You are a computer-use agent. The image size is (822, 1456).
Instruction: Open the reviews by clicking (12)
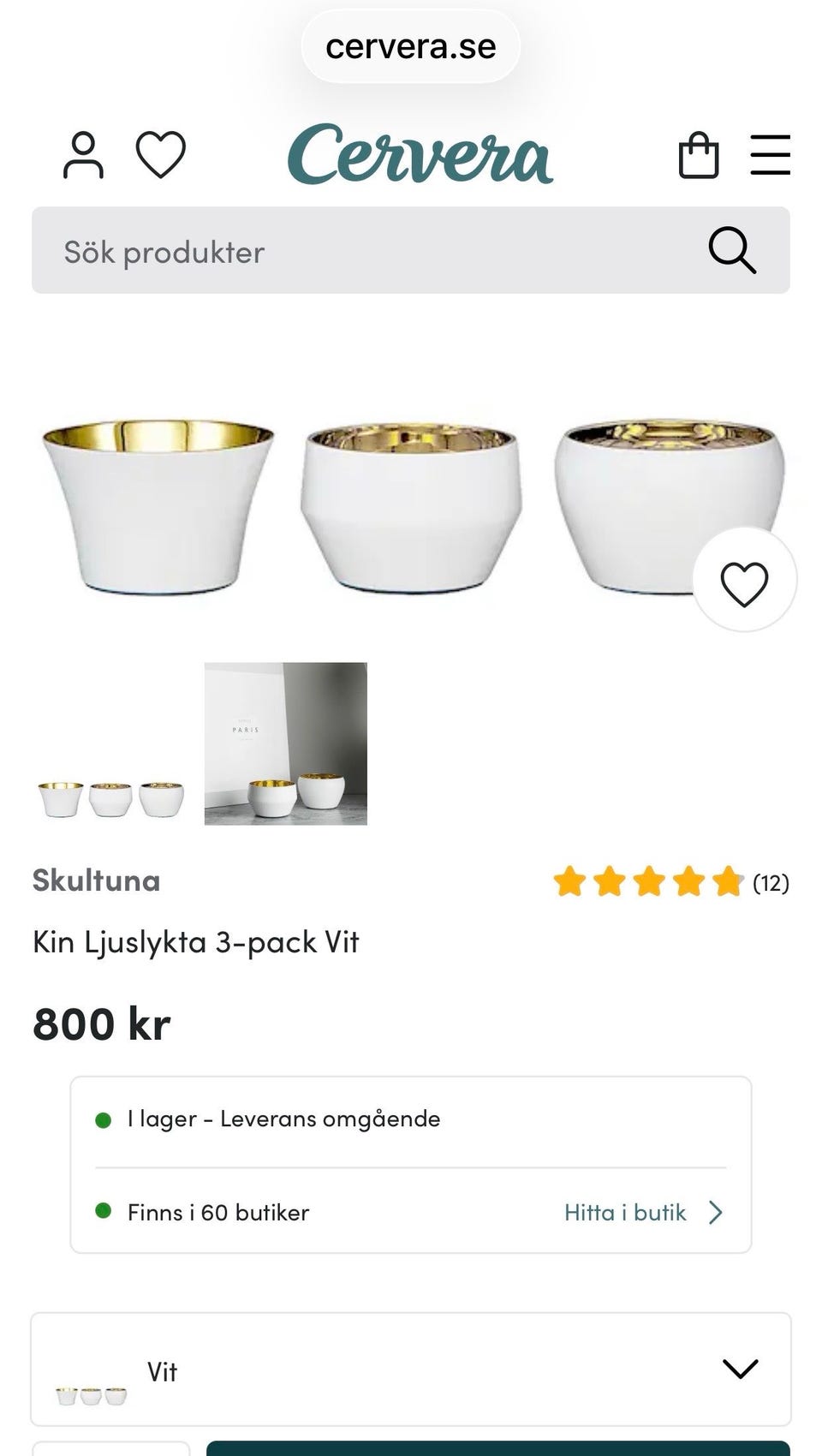coord(770,883)
